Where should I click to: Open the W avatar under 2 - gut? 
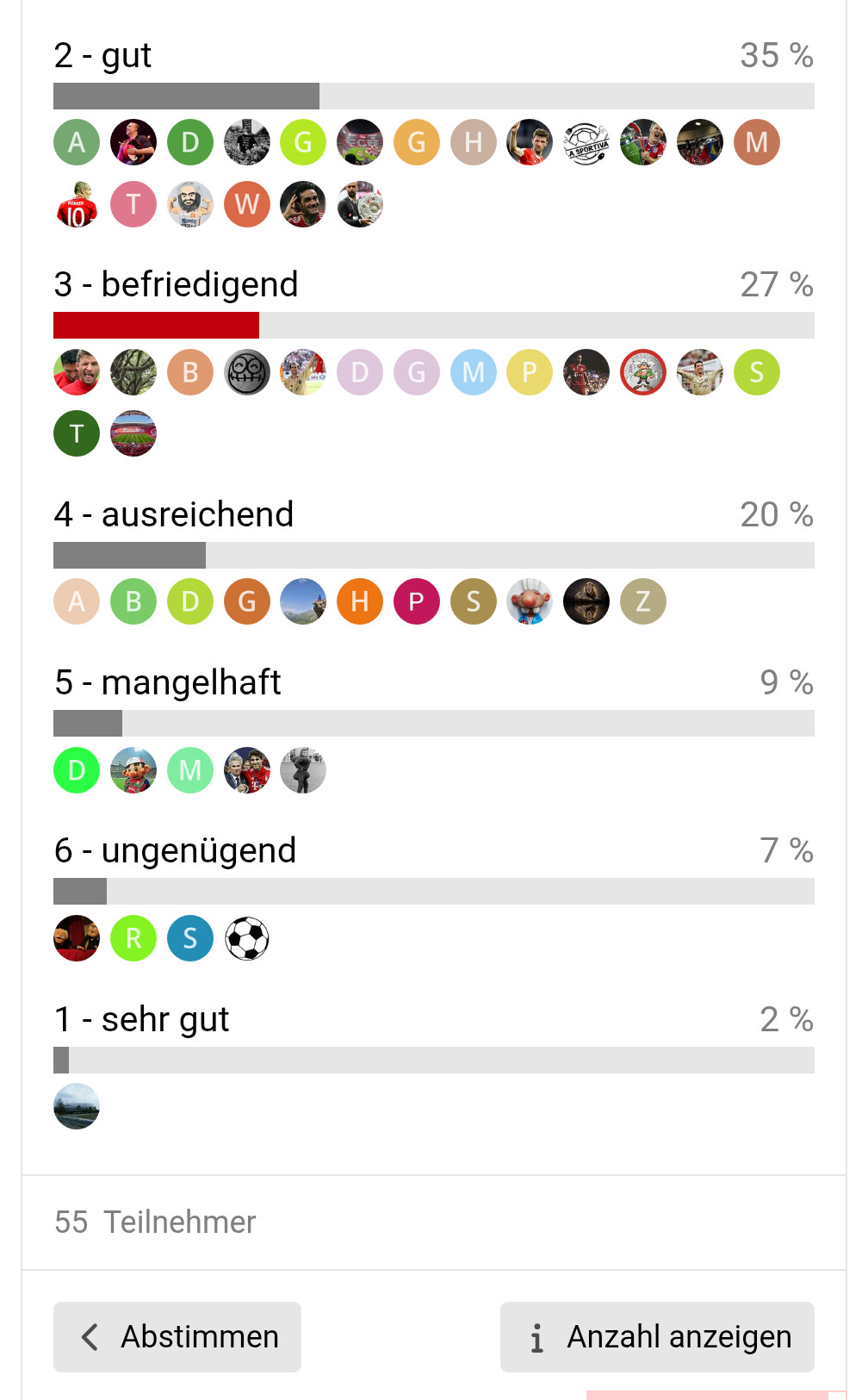pos(247,204)
